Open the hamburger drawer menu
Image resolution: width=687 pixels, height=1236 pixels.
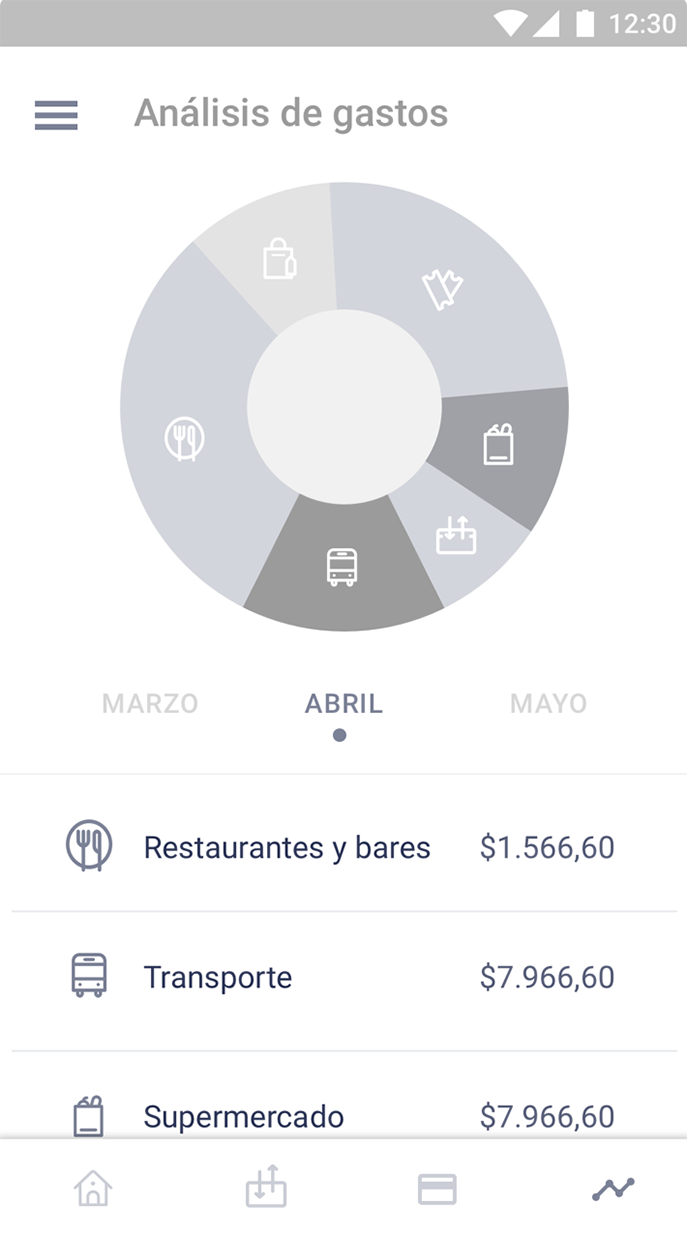coord(56,115)
